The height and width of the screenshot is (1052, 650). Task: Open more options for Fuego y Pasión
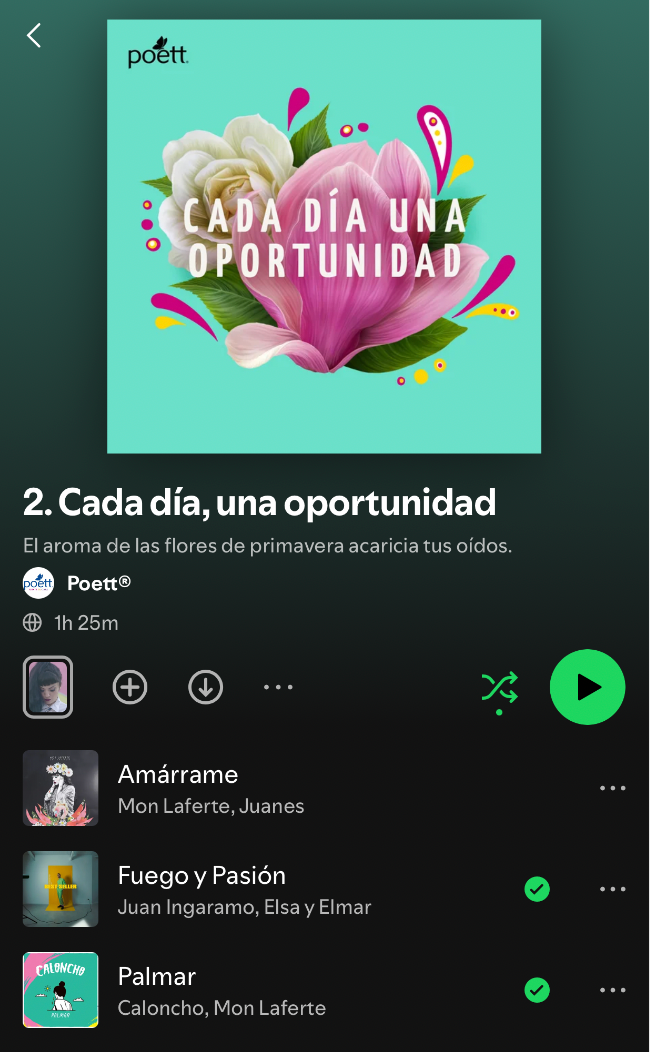click(x=612, y=889)
